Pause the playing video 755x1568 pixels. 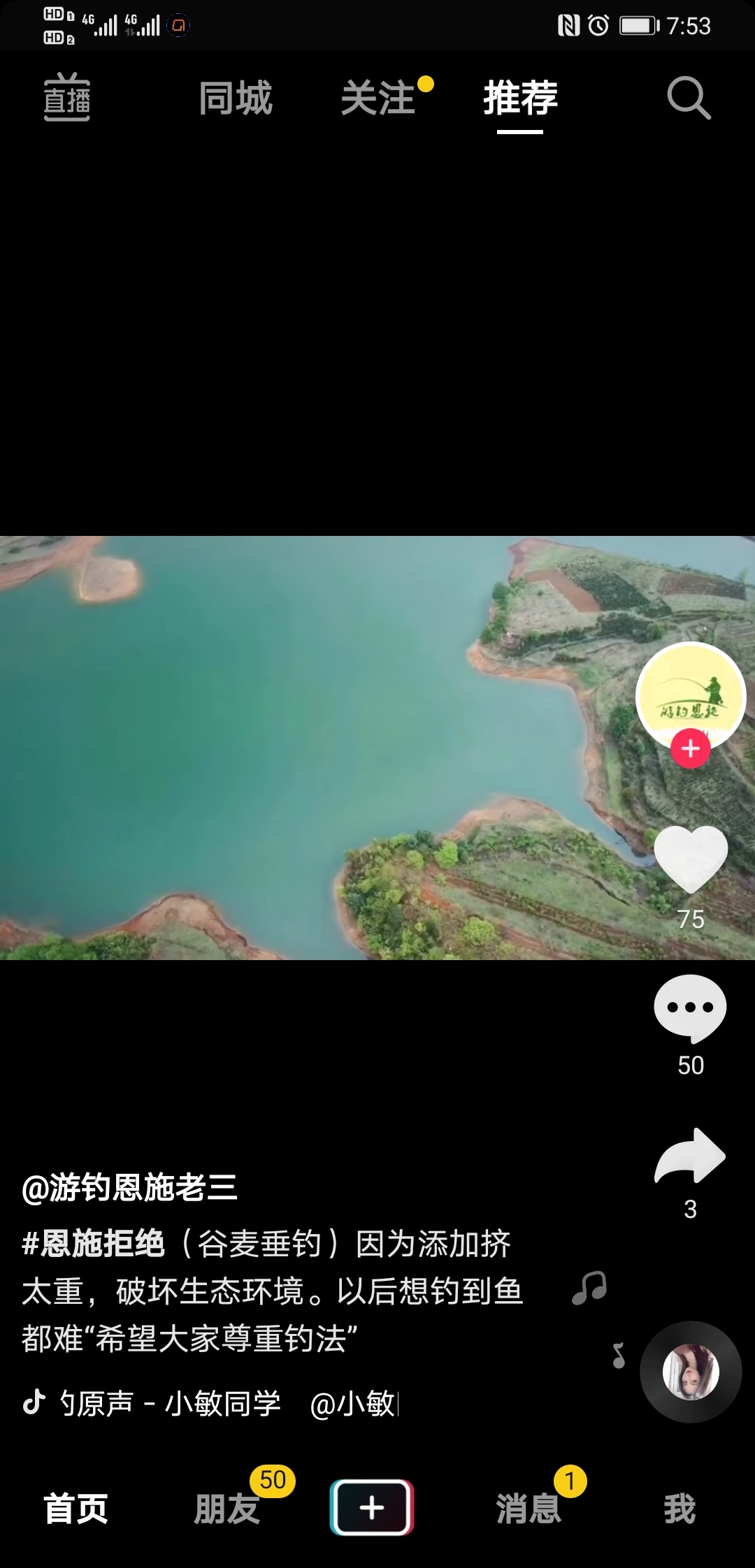pos(315,748)
